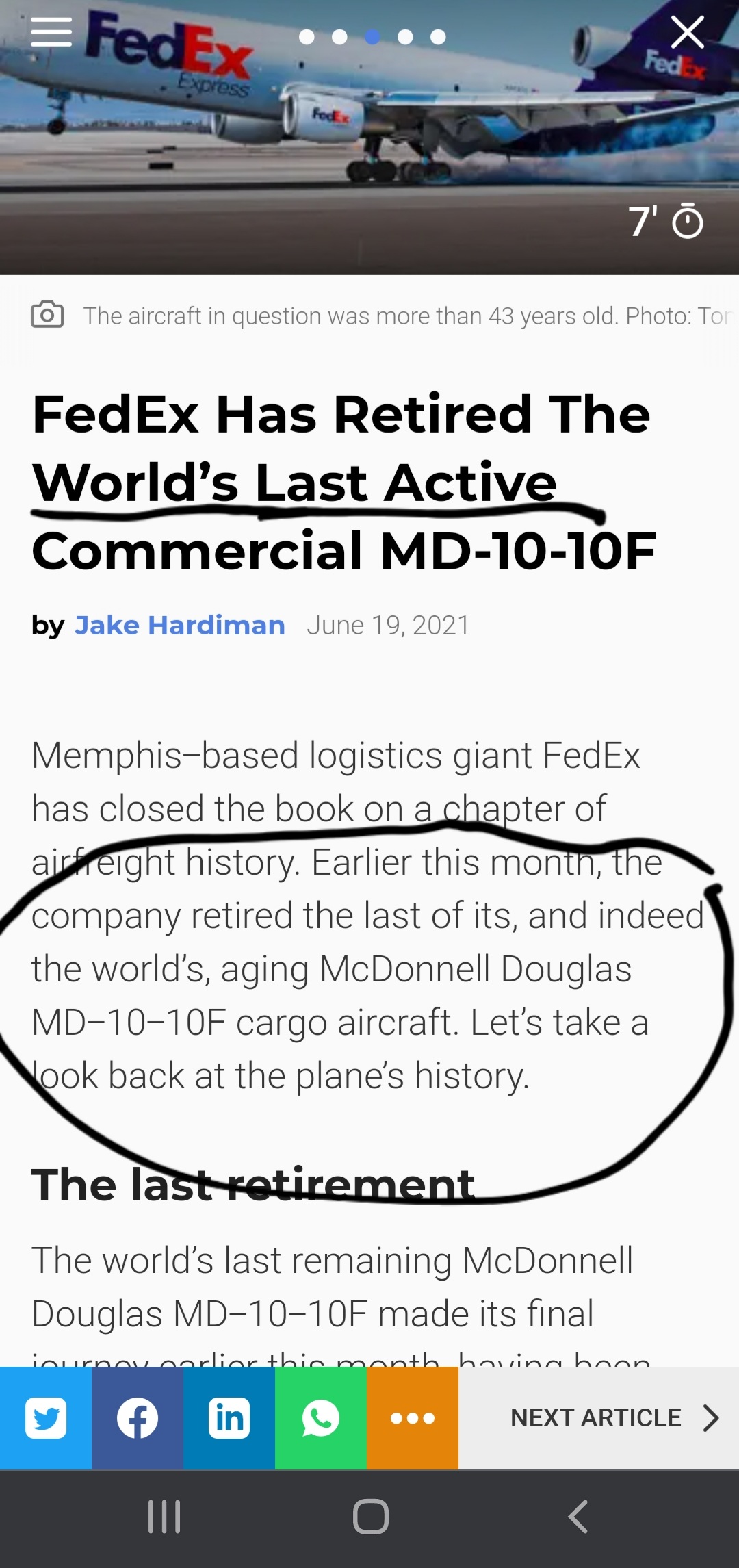This screenshot has width=739, height=1568.
Task: Open author Jake Hardiman's profile
Action: 179,625
